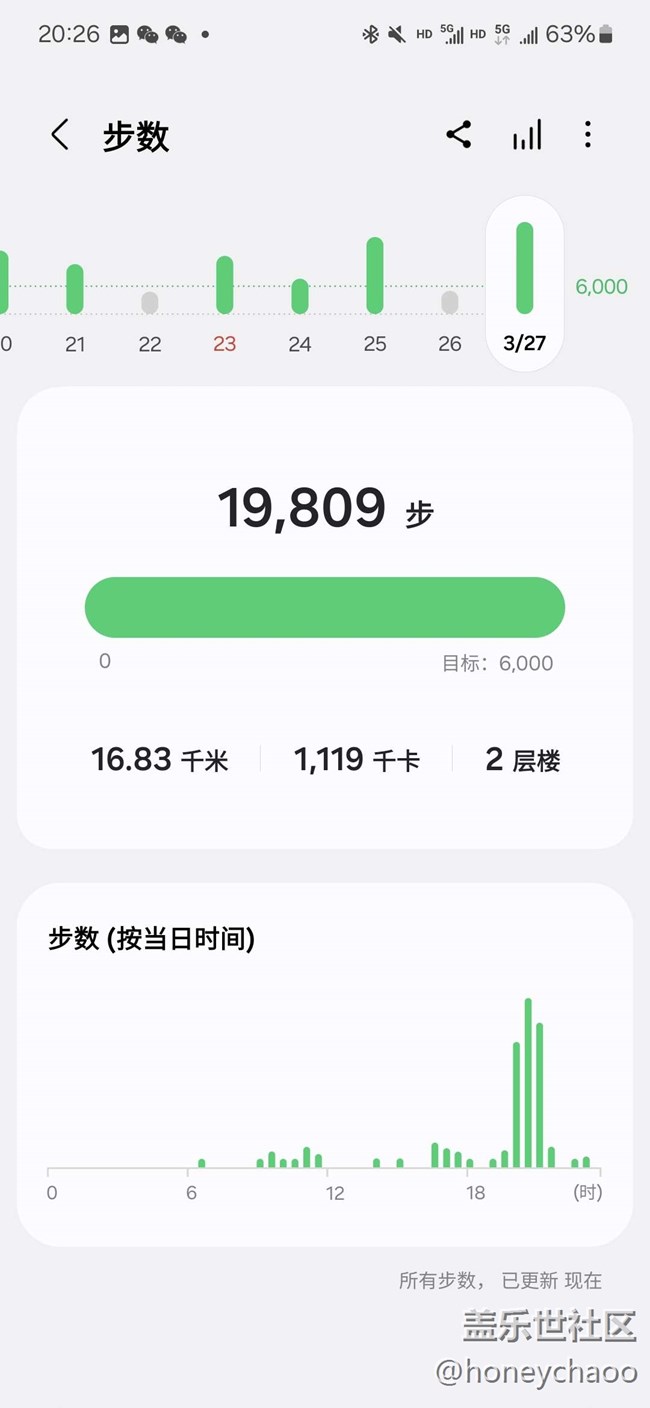The width and height of the screenshot is (650, 1408).
Task: Open the step trends chart icon
Action: [x=527, y=135]
